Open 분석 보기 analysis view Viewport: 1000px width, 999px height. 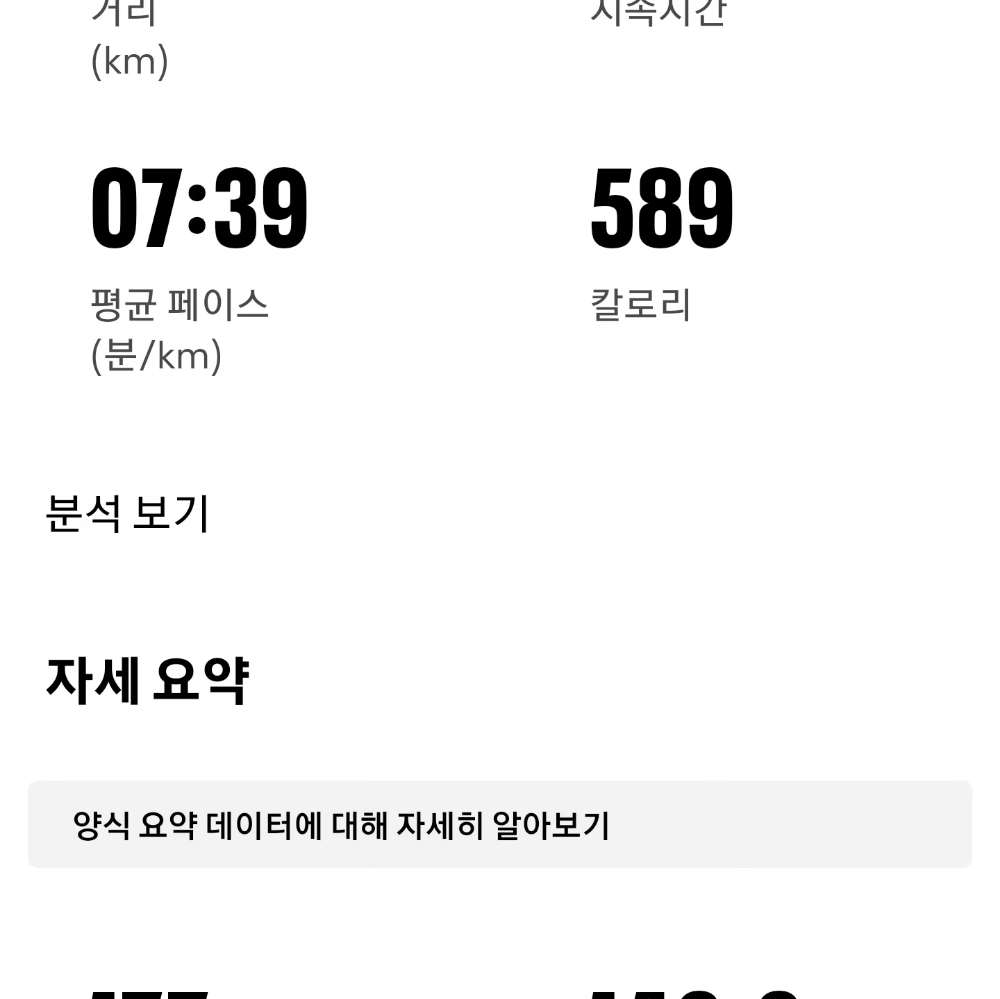click(128, 514)
